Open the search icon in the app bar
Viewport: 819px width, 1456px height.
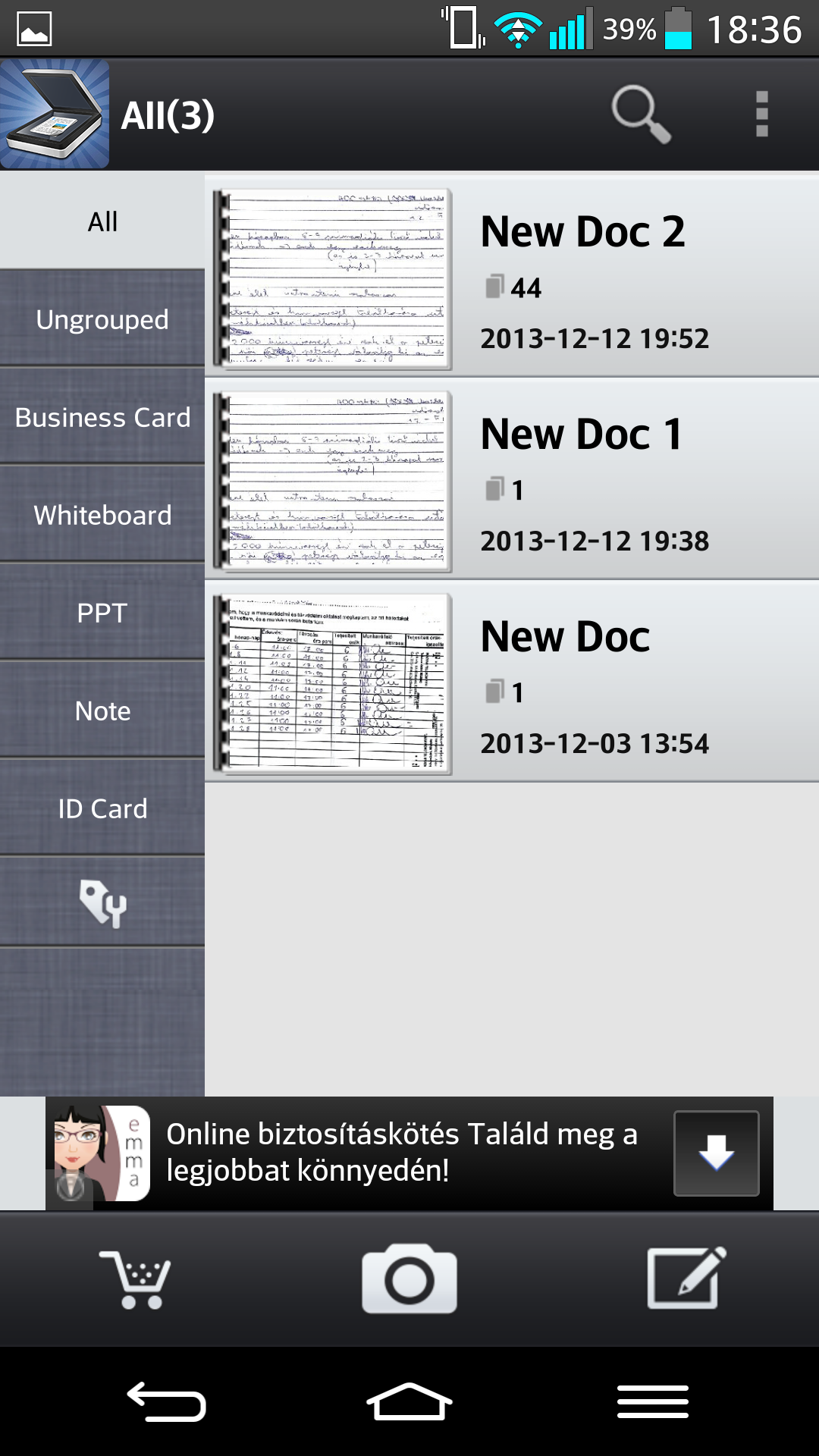point(641,114)
